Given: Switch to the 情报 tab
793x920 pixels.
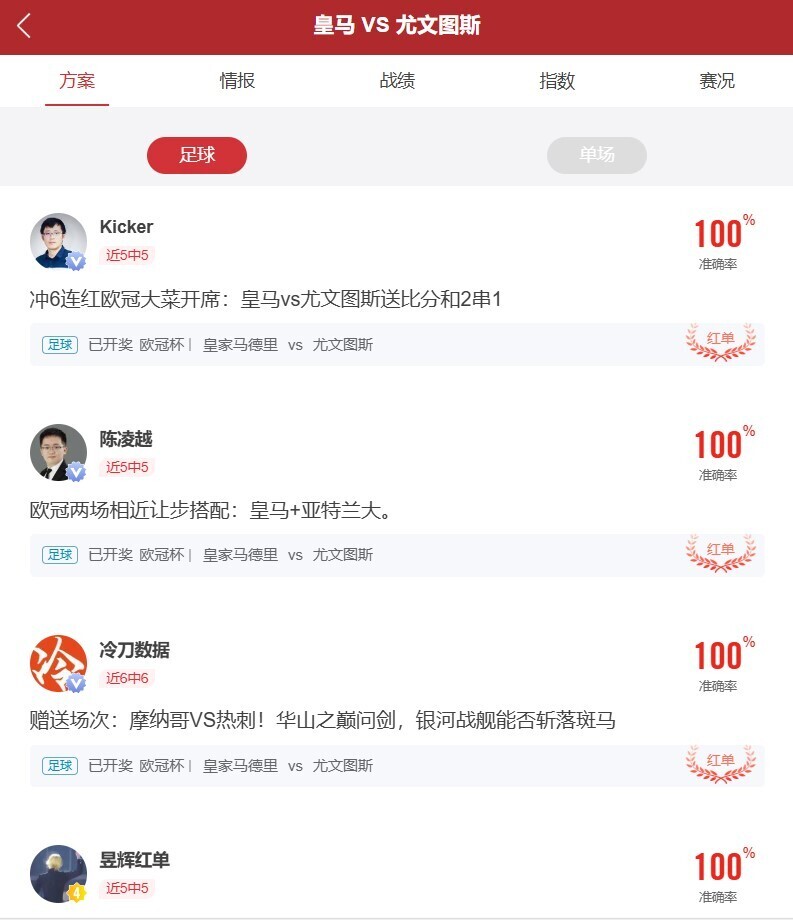Looking at the screenshot, I should coord(237,81).
